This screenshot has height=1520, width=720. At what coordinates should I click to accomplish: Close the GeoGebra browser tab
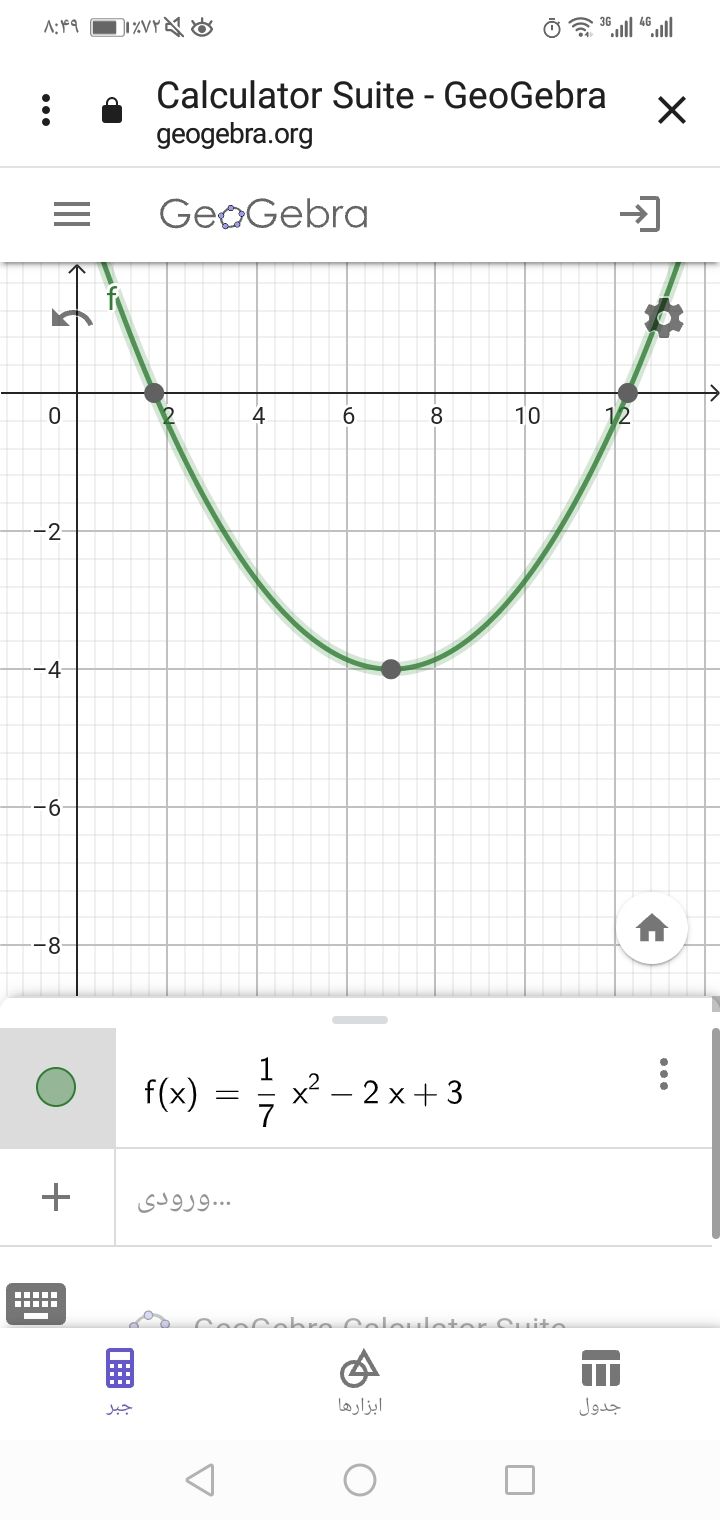point(672,110)
